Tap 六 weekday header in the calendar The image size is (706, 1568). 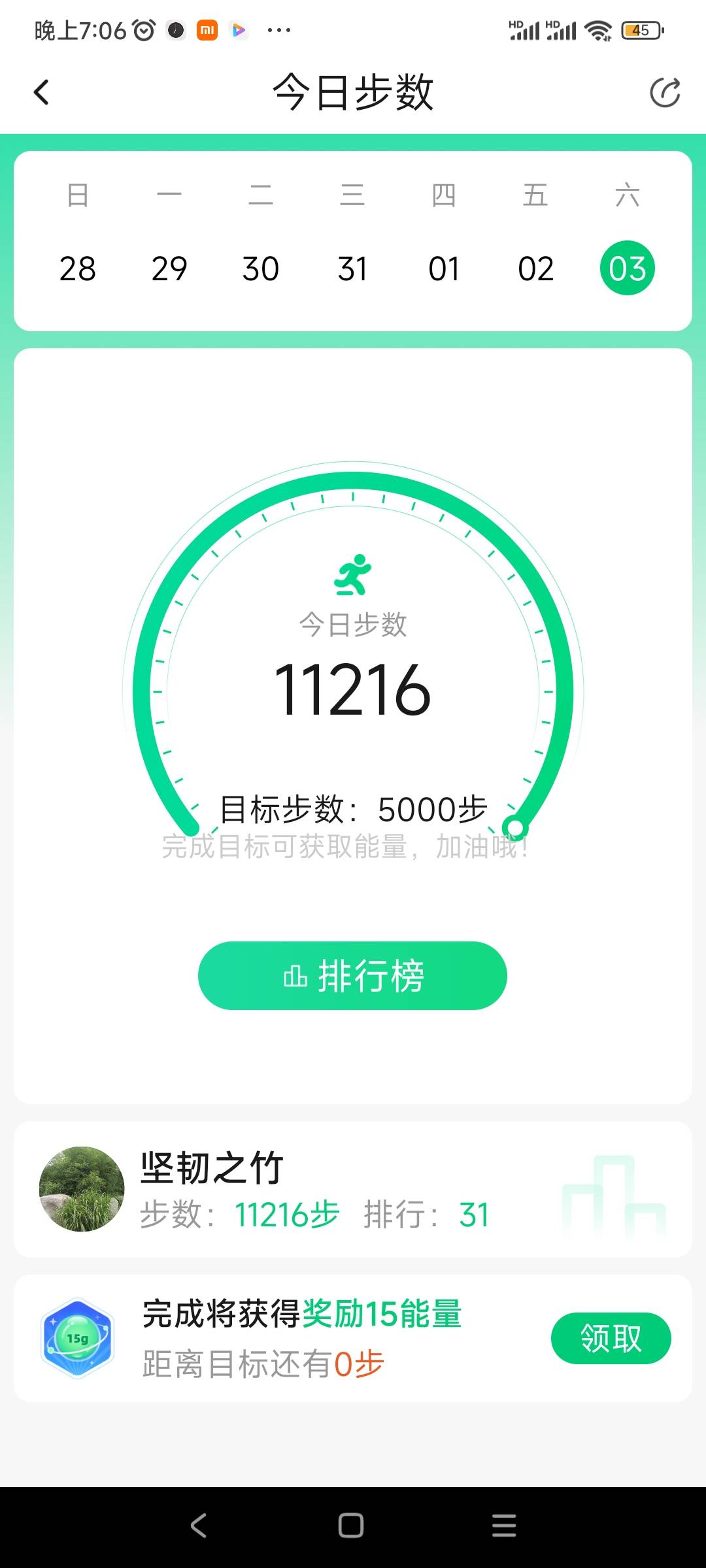627,195
